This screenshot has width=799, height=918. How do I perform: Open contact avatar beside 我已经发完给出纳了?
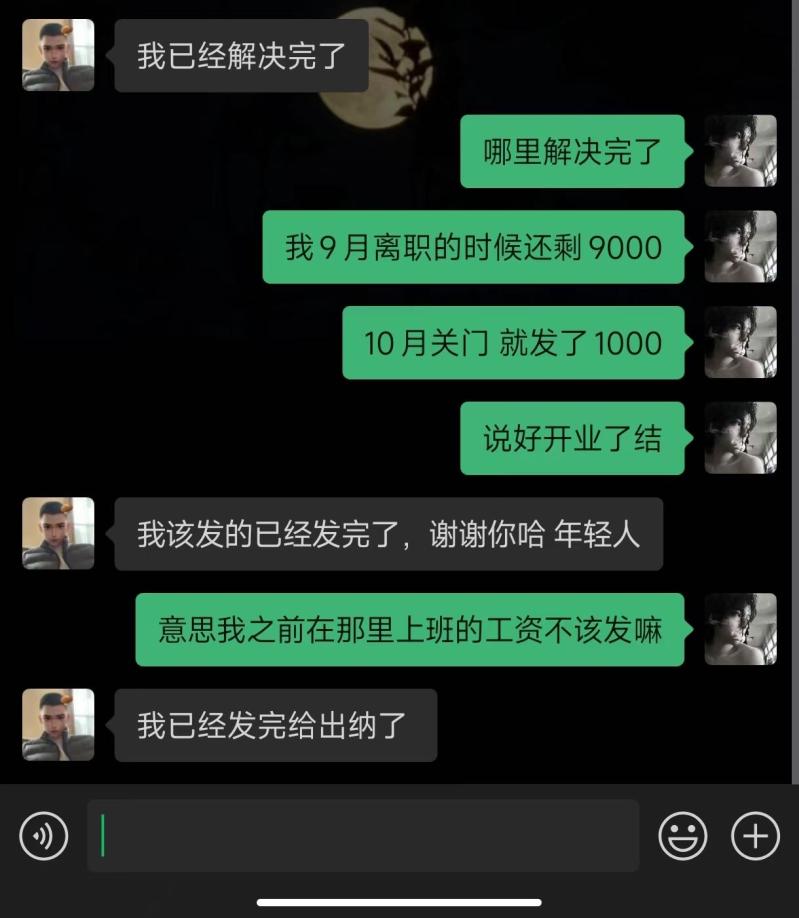(x=58, y=724)
